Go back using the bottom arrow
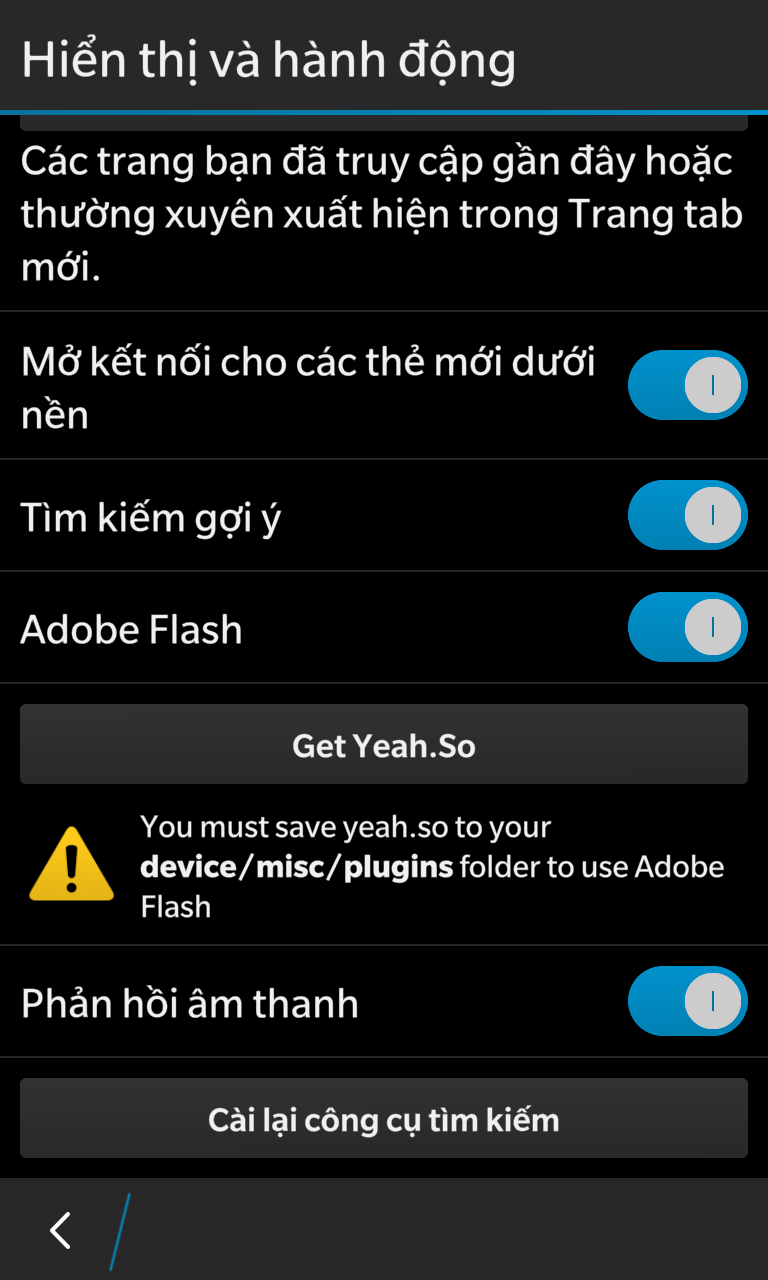 tap(61, 1230)
